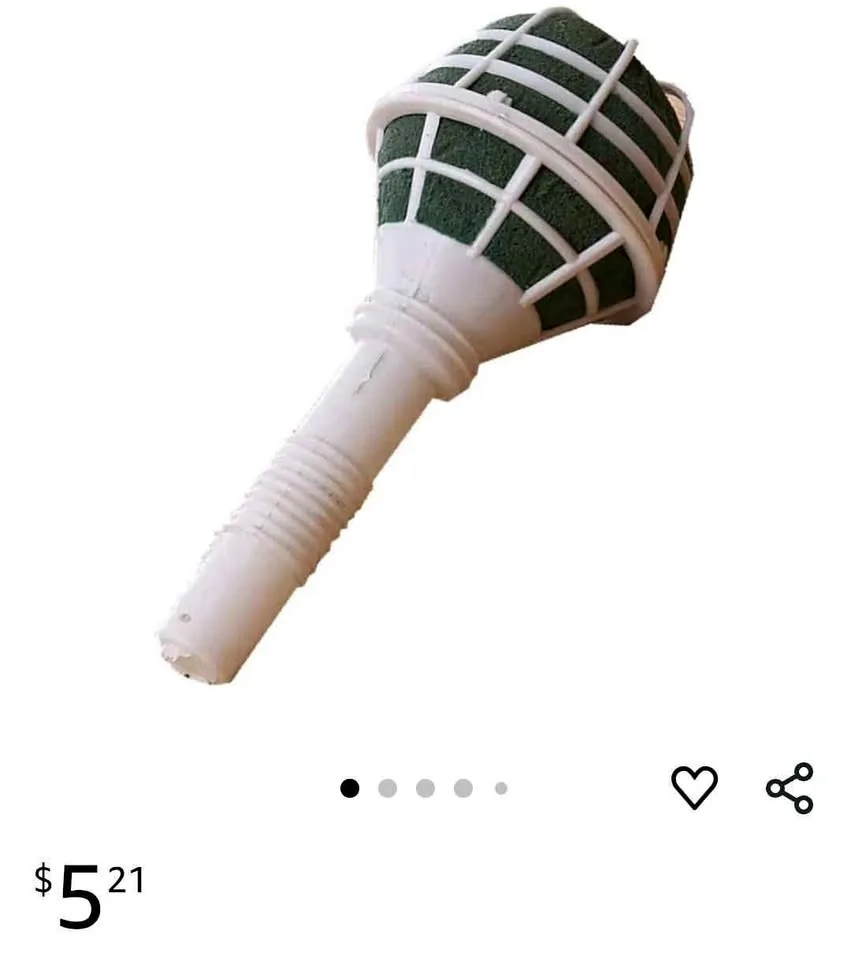Add this item to your wish list
The width and height of the screenshot is (851, 960).
coord(694,787)
